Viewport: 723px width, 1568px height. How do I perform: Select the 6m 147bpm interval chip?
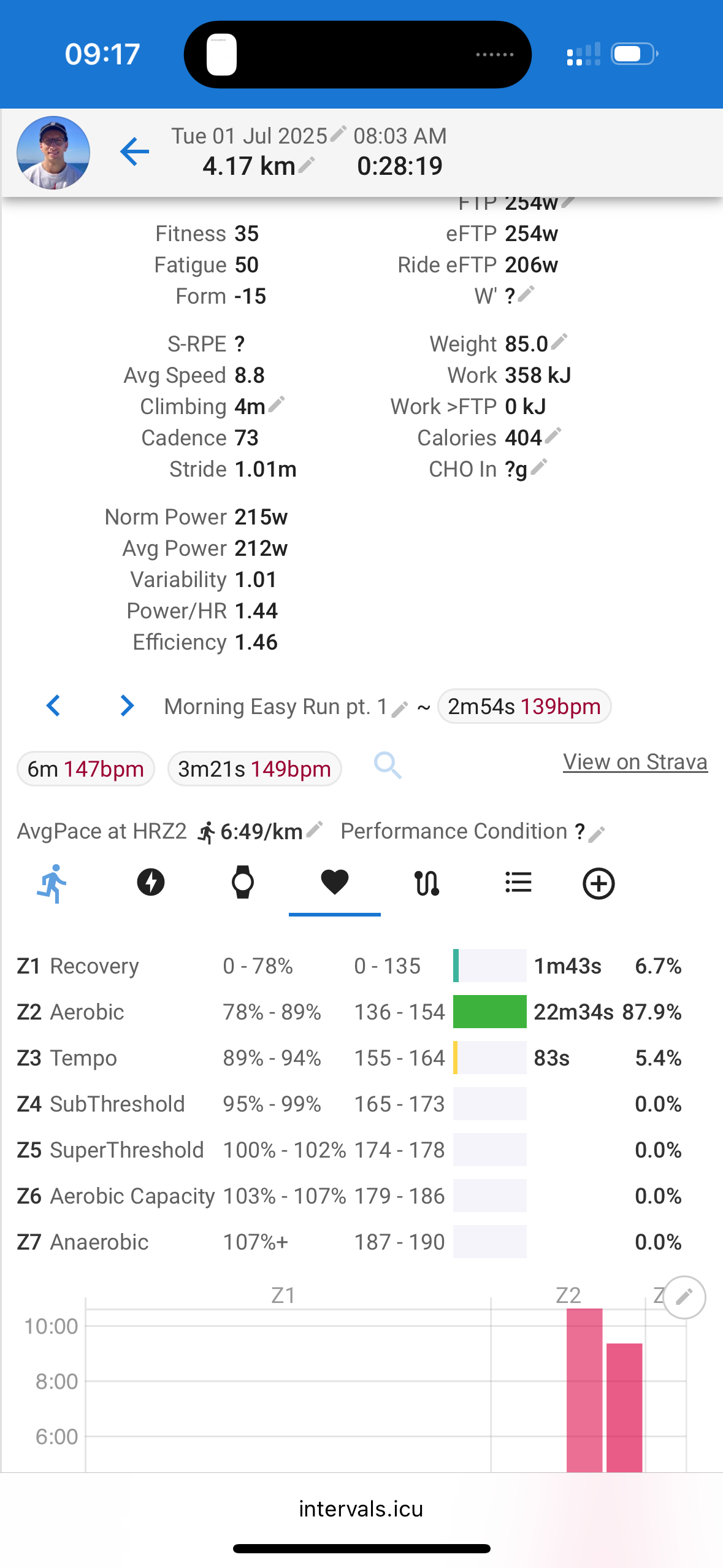pyautogui.click(x=85, y=769)
